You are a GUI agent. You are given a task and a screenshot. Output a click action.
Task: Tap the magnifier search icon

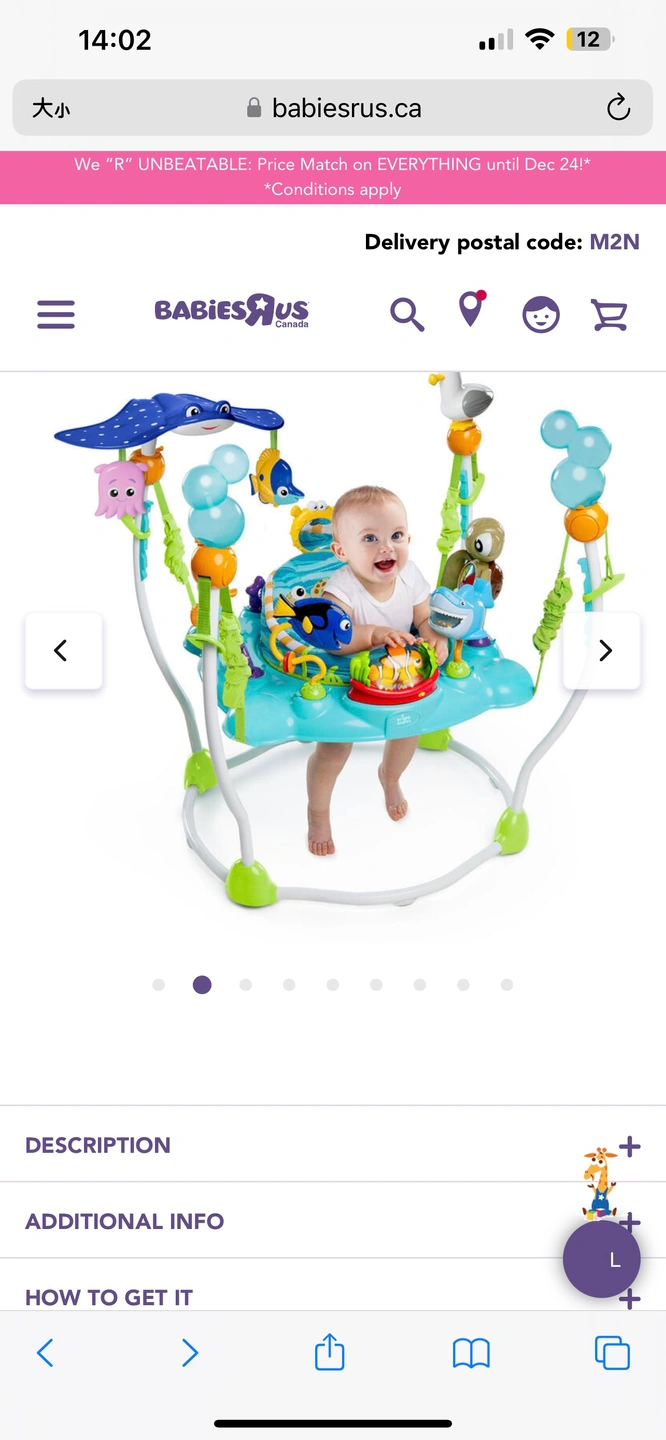pos(406,315)
